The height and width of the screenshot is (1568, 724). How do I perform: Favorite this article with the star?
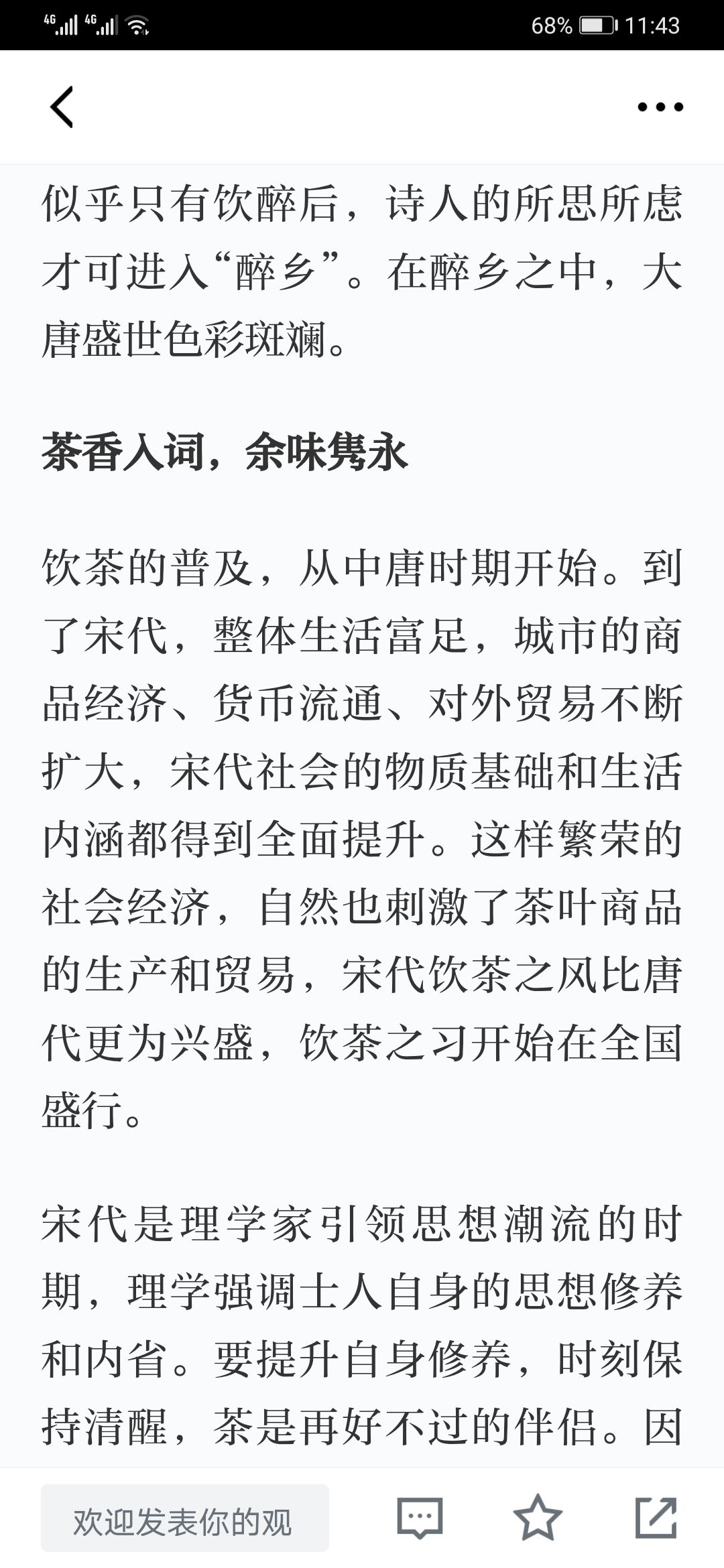(538, 1518)
